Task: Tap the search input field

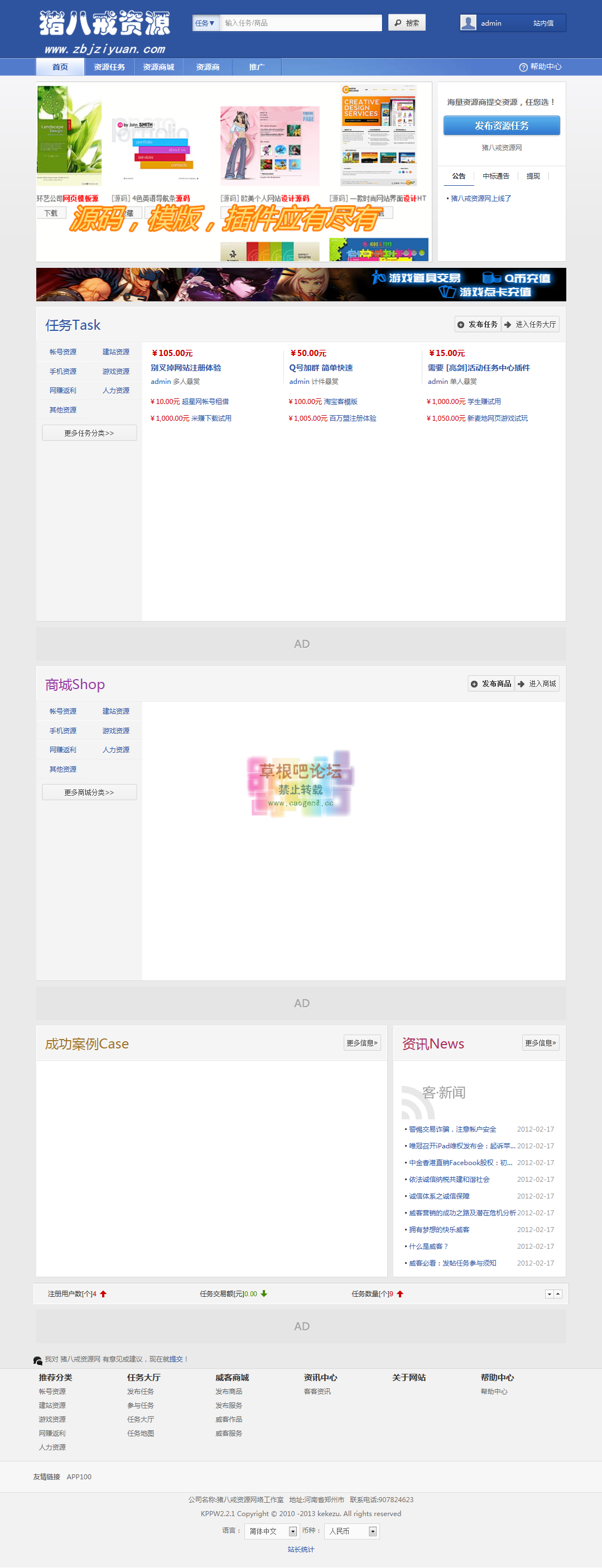Action: point(300,23)
